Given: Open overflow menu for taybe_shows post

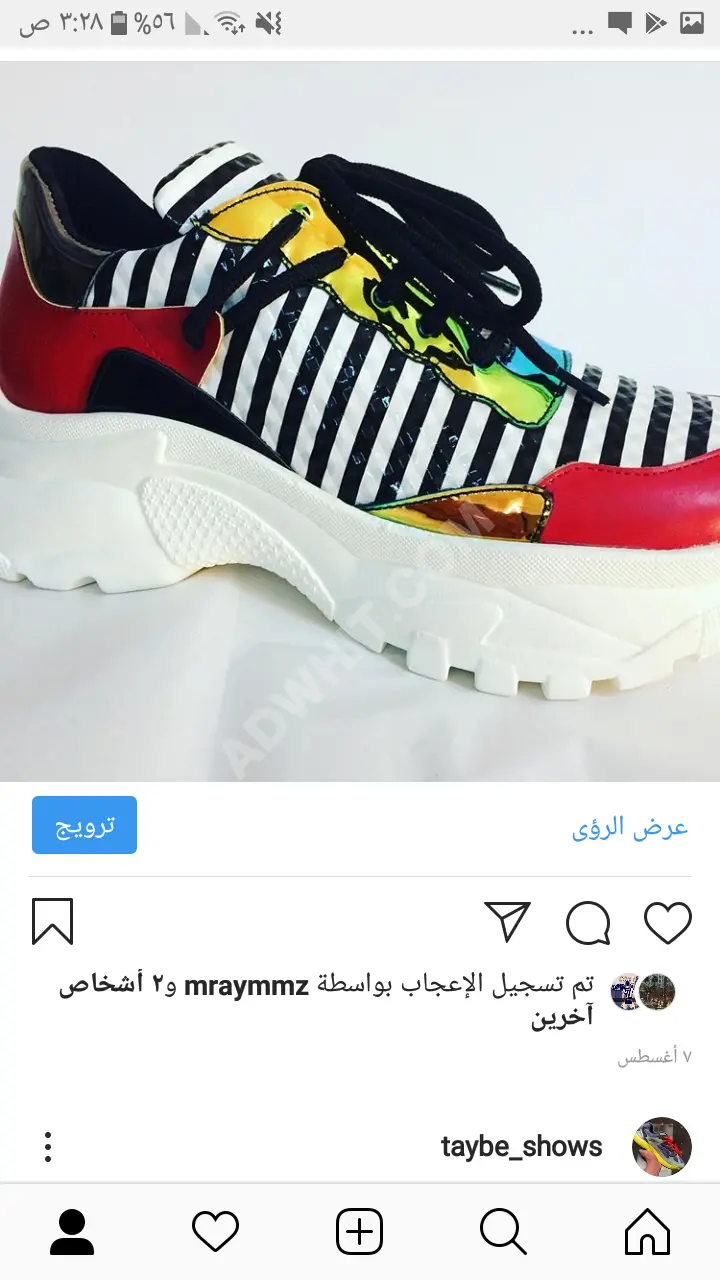Looking at the screenshot, I should pos(47,1147).
